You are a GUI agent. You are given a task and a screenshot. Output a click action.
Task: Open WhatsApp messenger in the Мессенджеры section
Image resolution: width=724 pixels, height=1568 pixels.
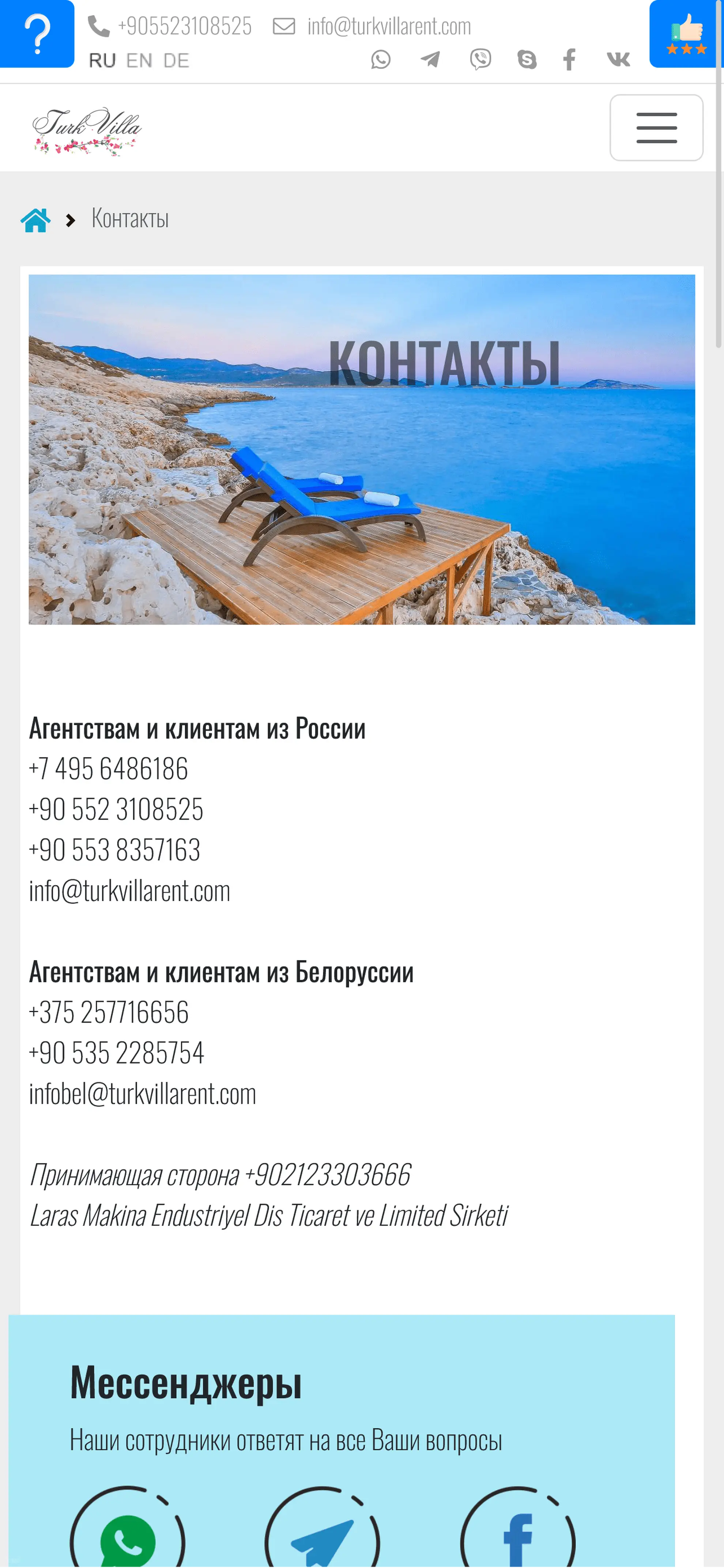127,1534
